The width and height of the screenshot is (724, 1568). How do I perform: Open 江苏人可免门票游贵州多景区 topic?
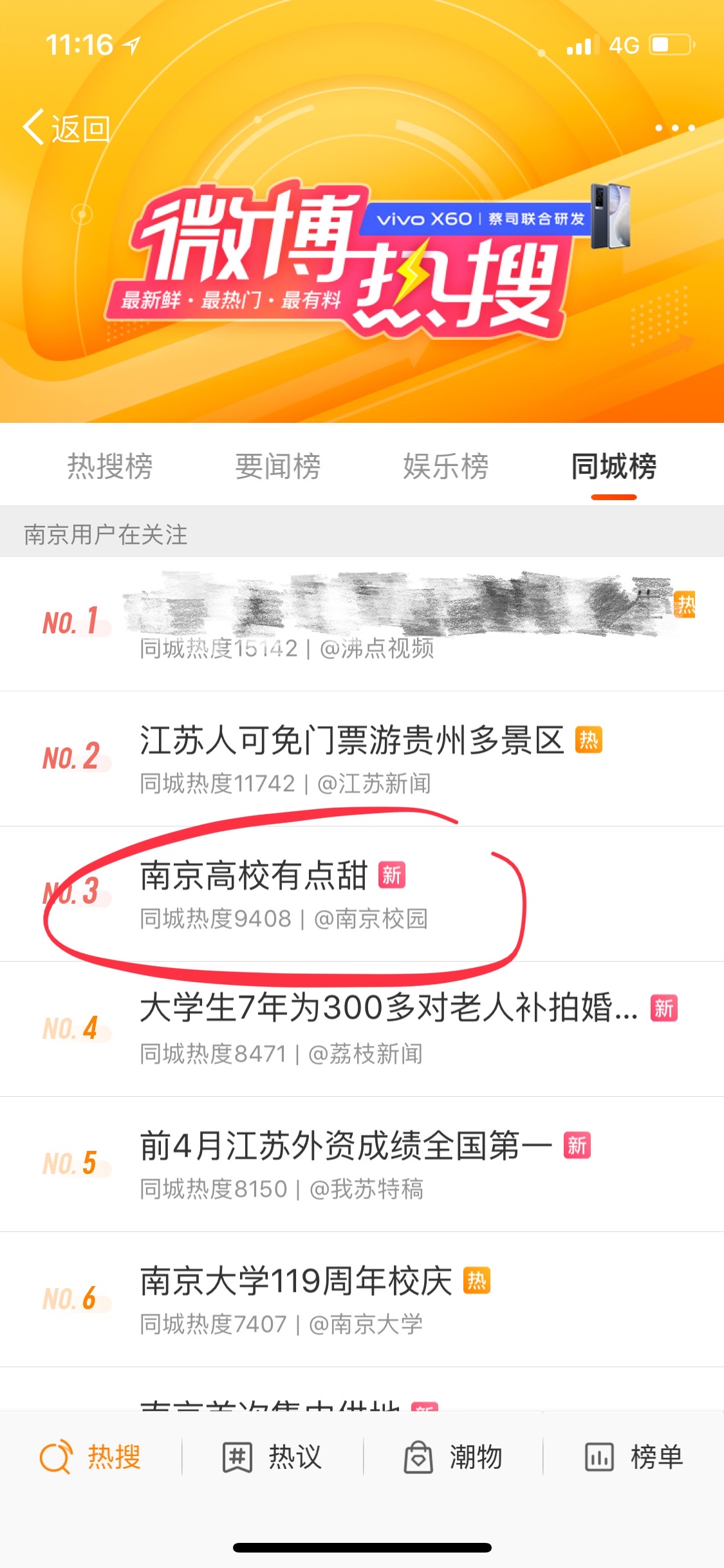coord(351,740)
